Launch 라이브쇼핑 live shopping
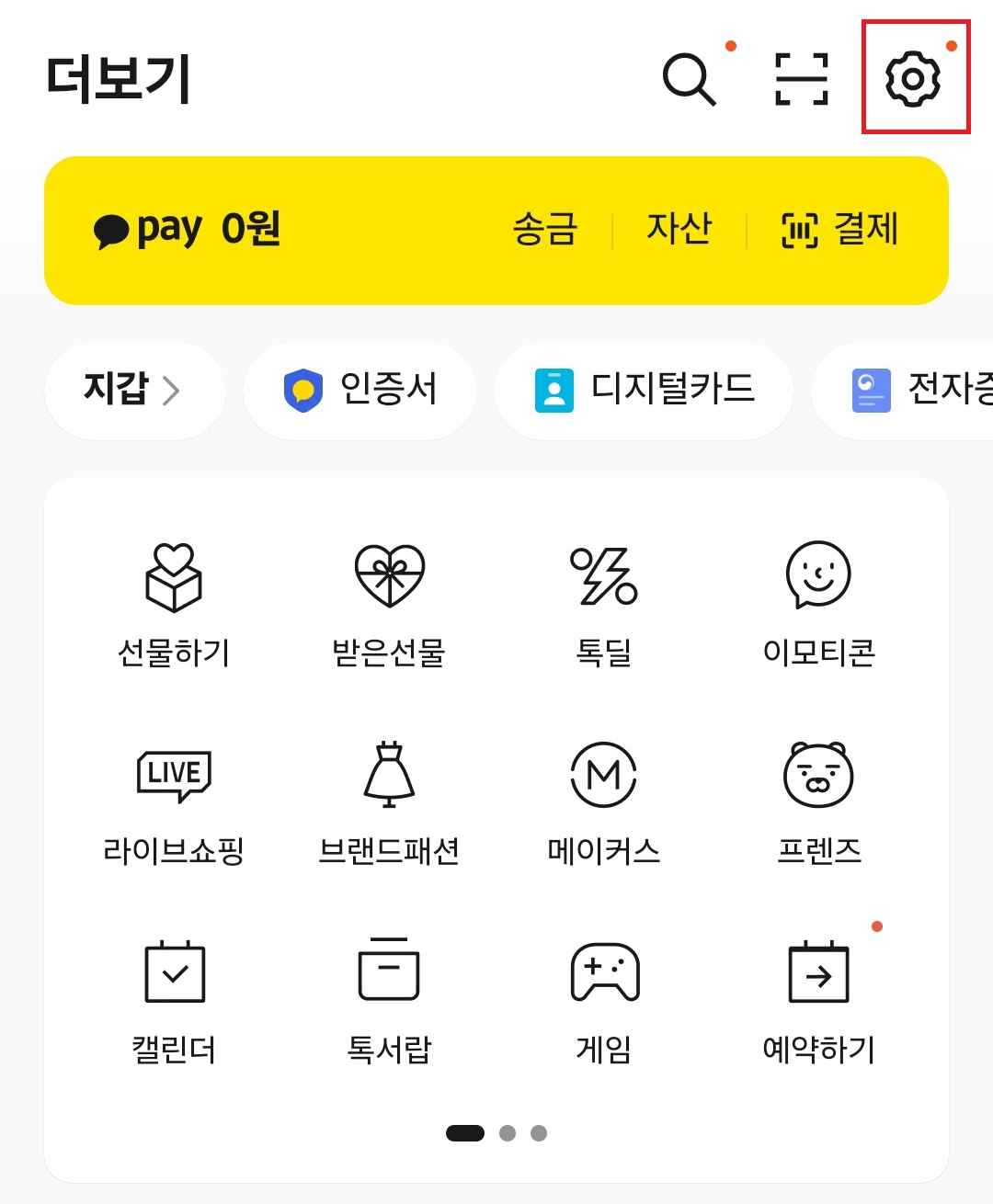Screen dimensions: 993x1204 click(173, 800)
